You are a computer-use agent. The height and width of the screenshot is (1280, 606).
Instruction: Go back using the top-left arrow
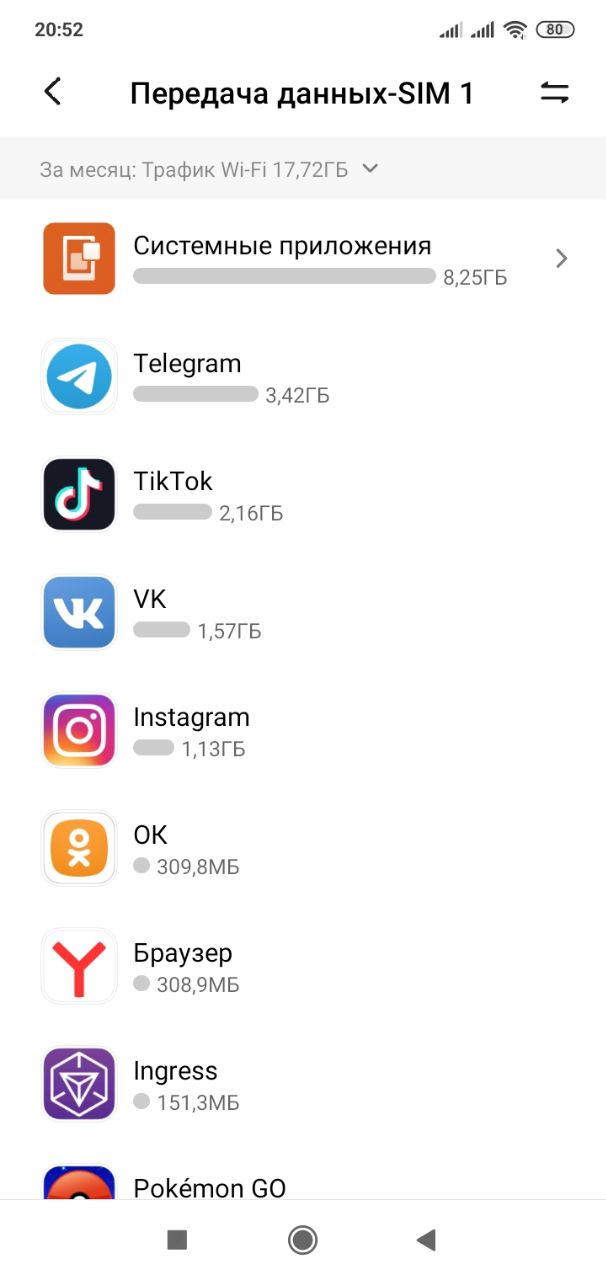[x=53, y=92]
